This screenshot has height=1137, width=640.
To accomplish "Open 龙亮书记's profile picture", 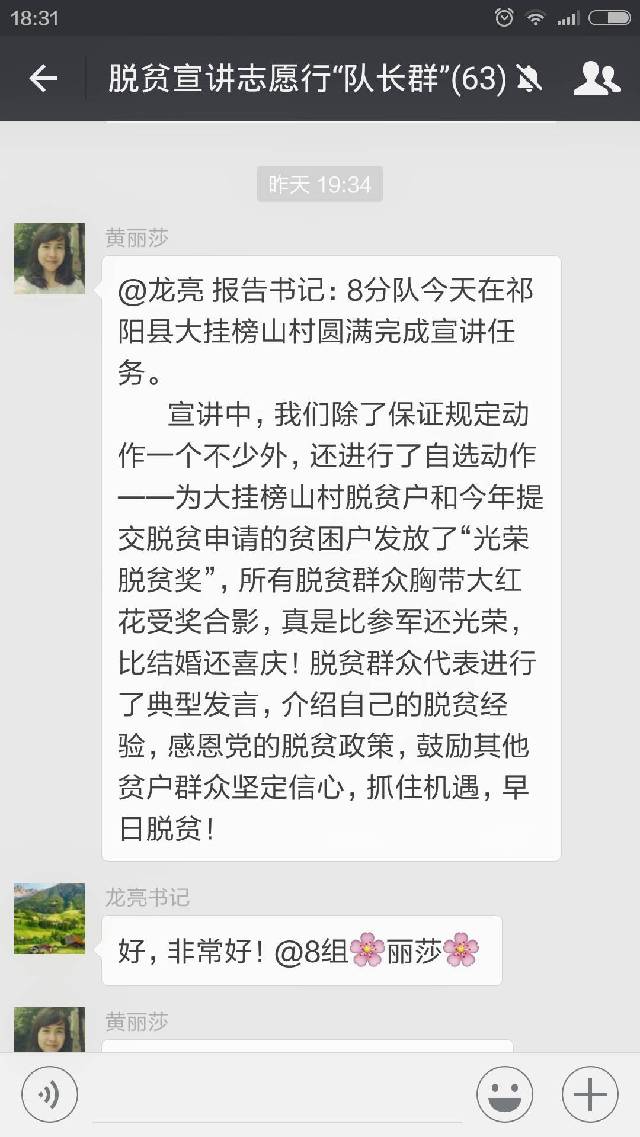I will [x=49, y=918].
